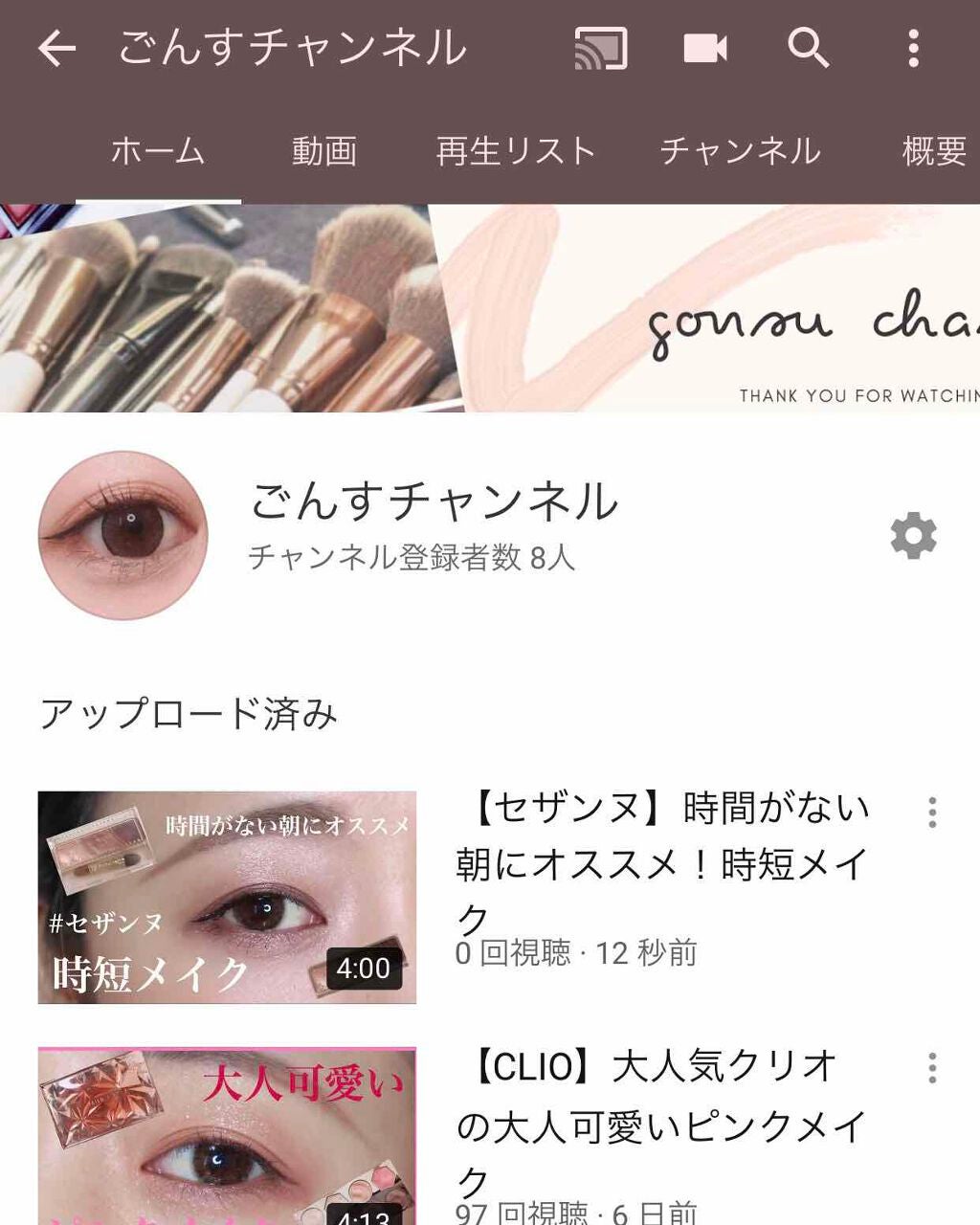Open the overflow menu on the セザンヌ video
This screenshot has width=980, height=1225.
[933, 813]
